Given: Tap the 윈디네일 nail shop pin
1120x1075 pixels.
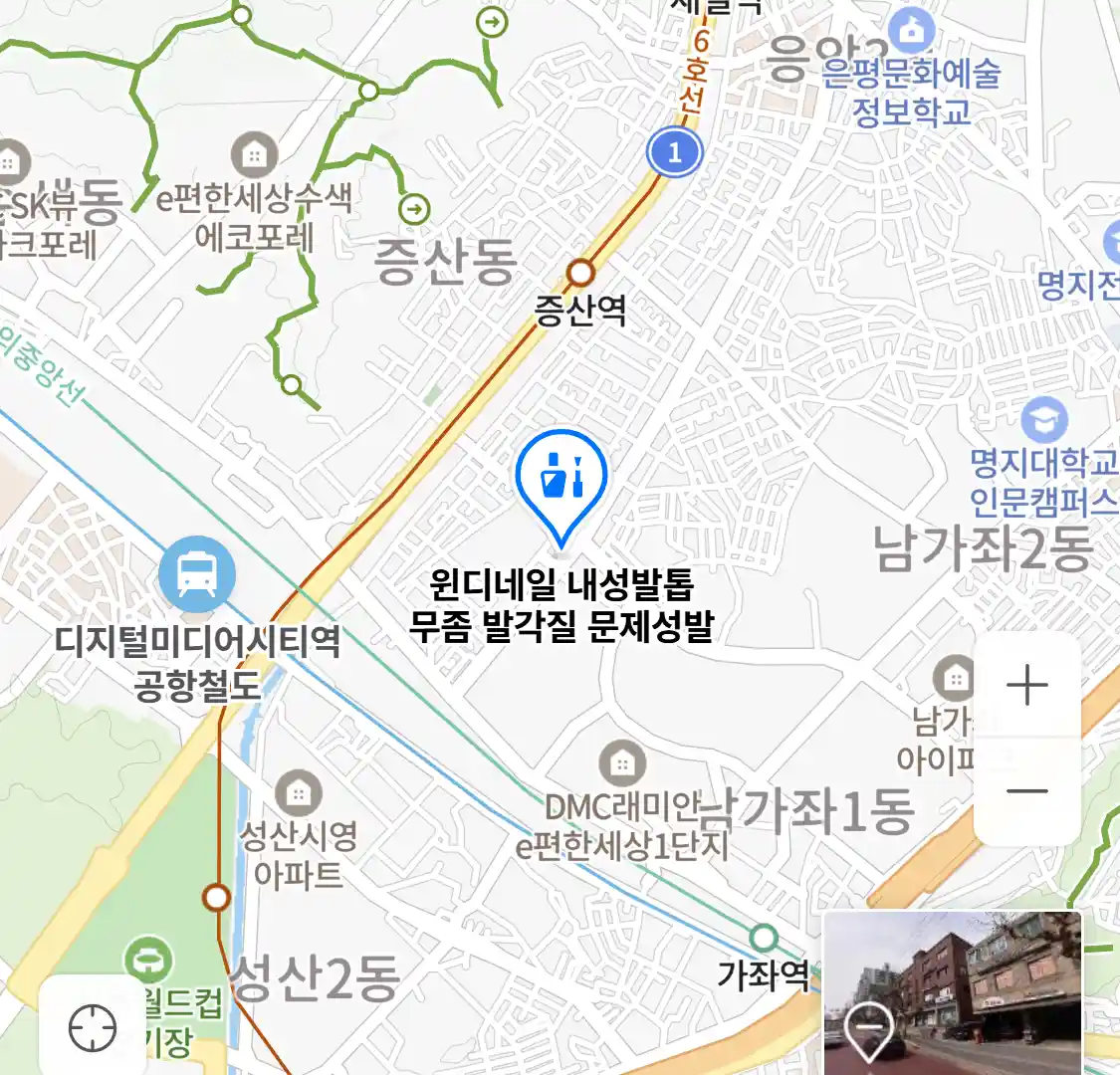Looking at the screenshot, I should point(561,484).
